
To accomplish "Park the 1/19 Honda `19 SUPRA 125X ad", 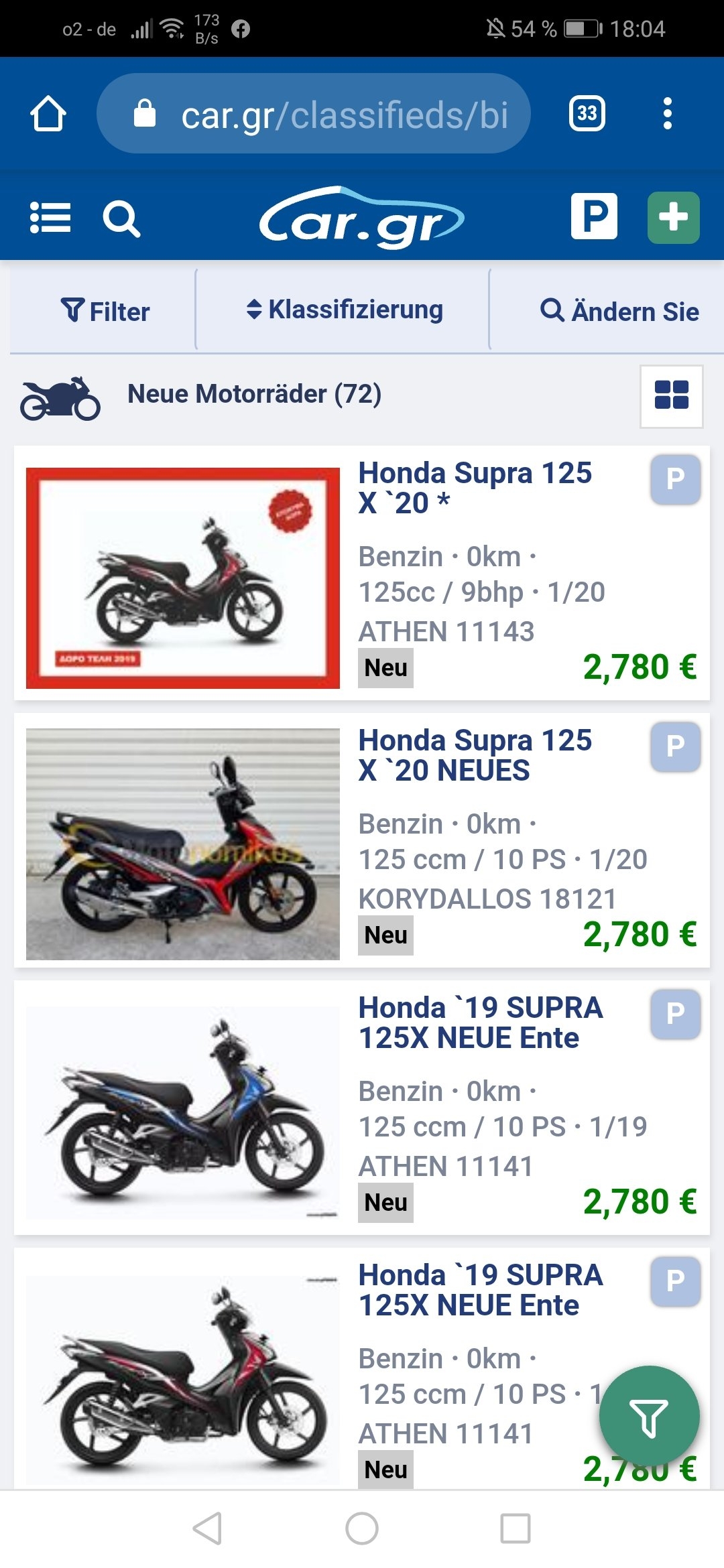I will (675, 1013).
